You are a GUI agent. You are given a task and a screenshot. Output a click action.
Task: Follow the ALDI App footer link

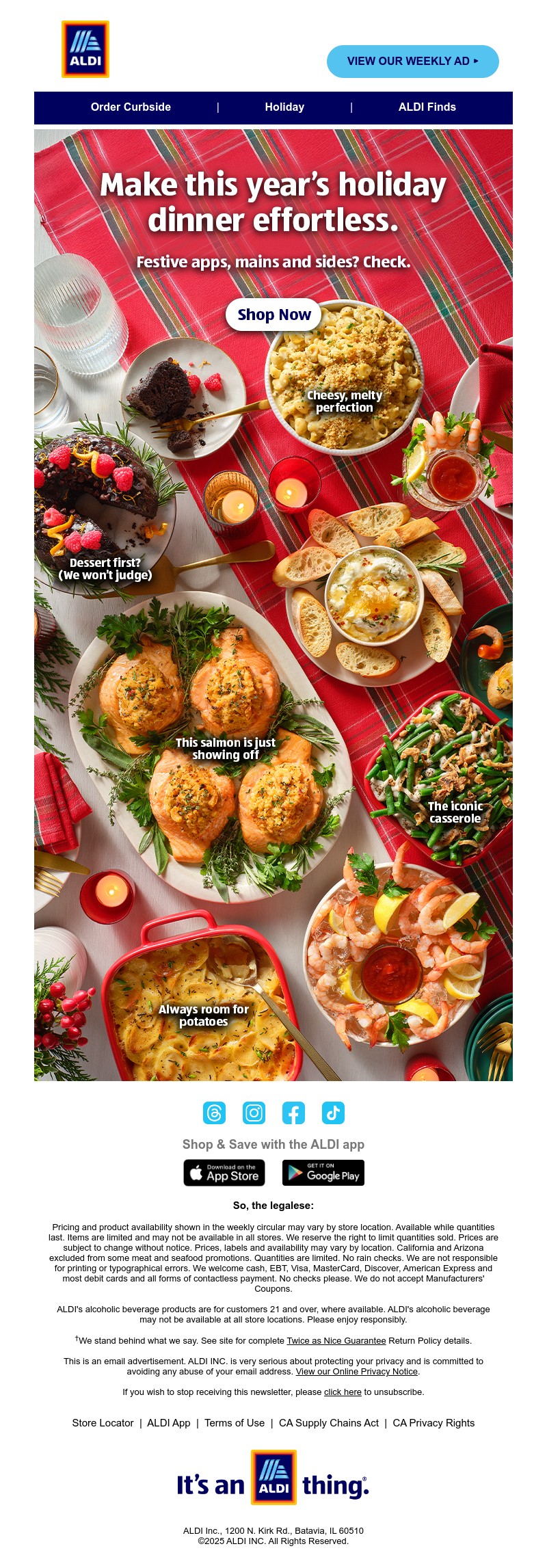click(169, 1423)
